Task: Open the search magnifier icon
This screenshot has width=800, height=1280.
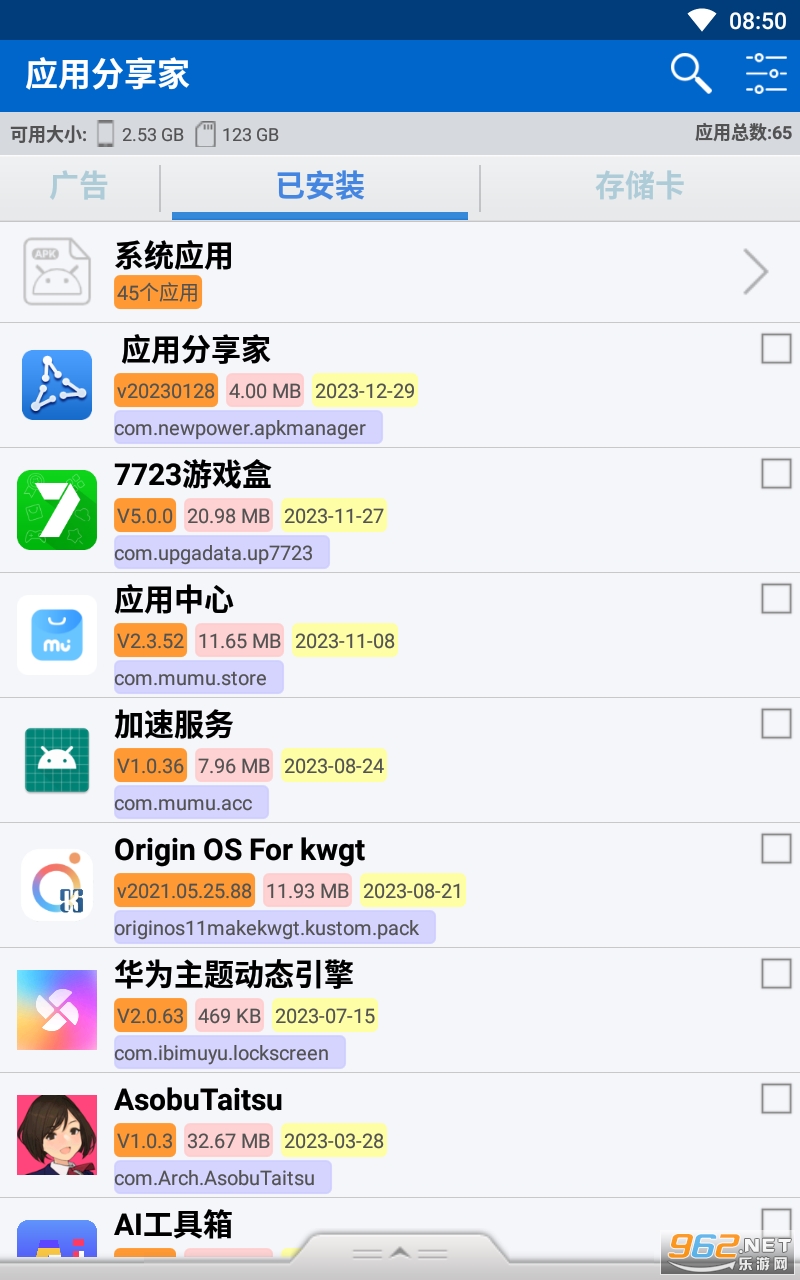Action: coord(691,74)
